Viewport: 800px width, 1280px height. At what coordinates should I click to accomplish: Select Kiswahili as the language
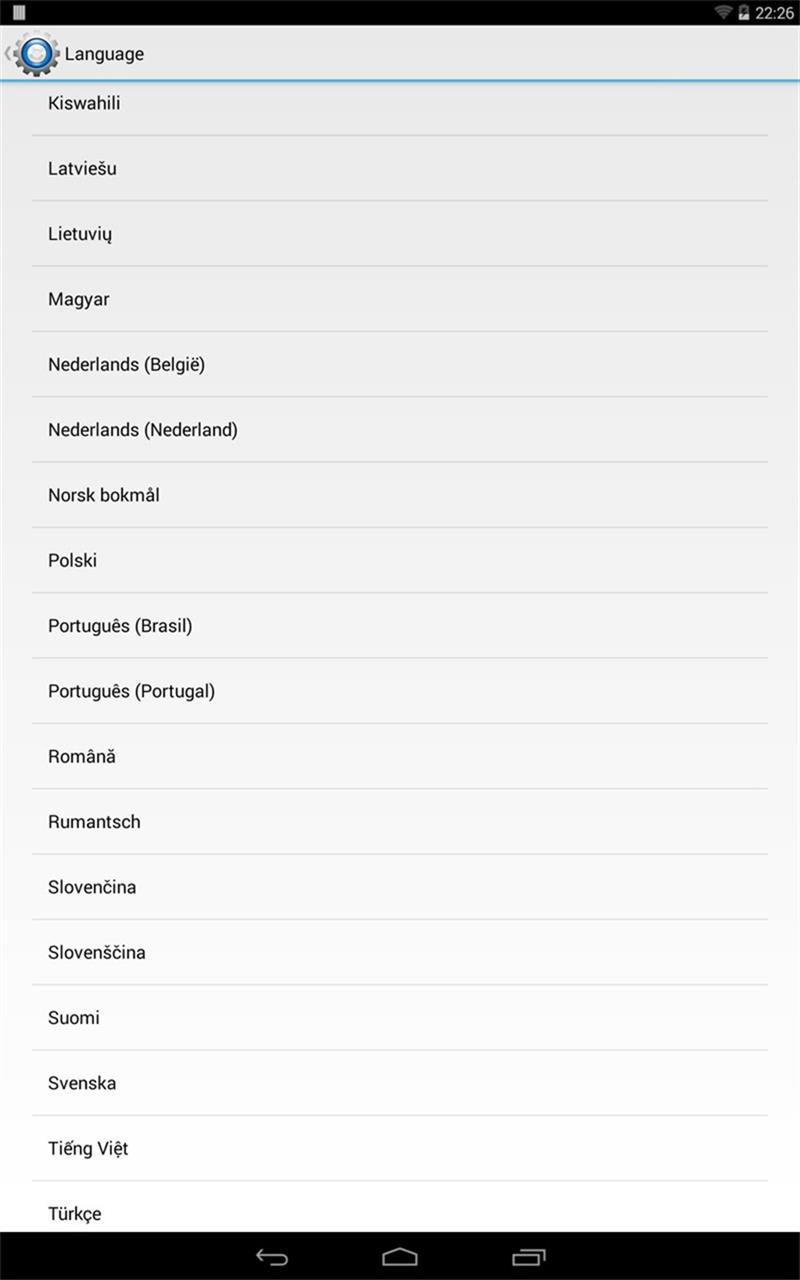(84, 103)
